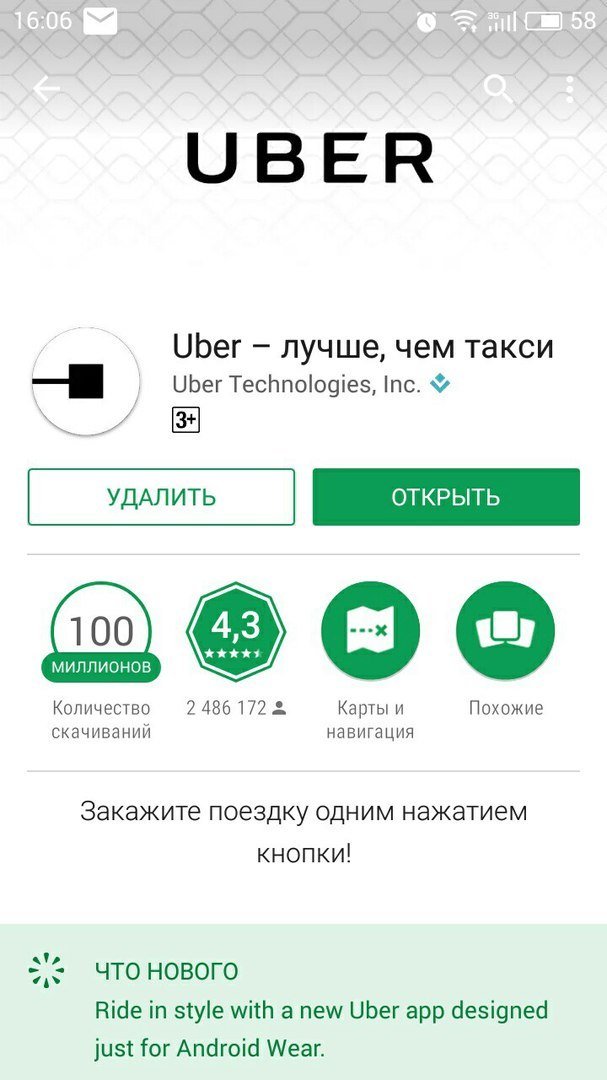Screen dimensions: 607x1080
Task: Open the Uber Technologies, Inc. developer page
Action: tap(296, 384)
